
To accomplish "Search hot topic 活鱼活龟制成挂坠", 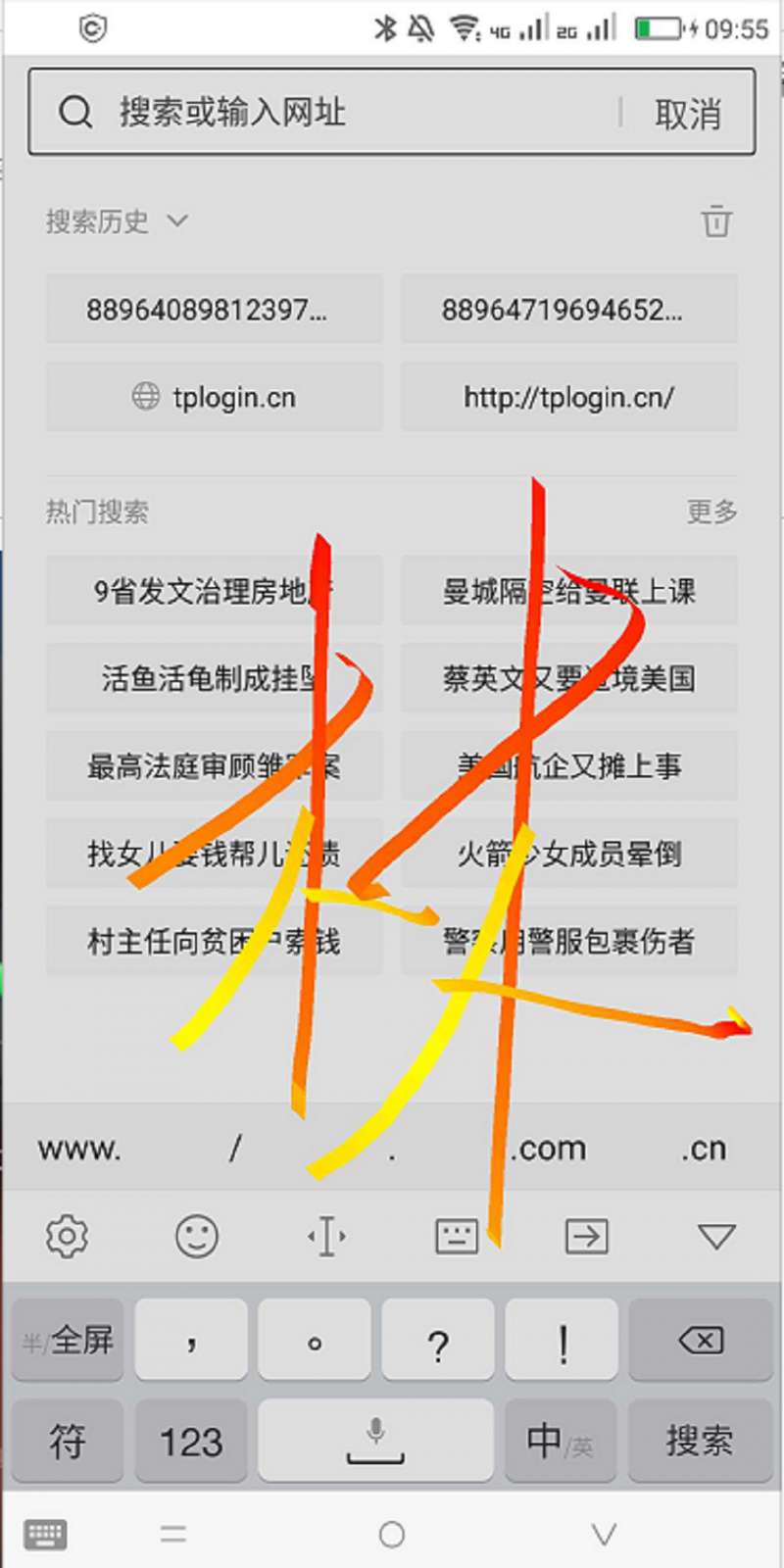I will (x=215, y=678).
